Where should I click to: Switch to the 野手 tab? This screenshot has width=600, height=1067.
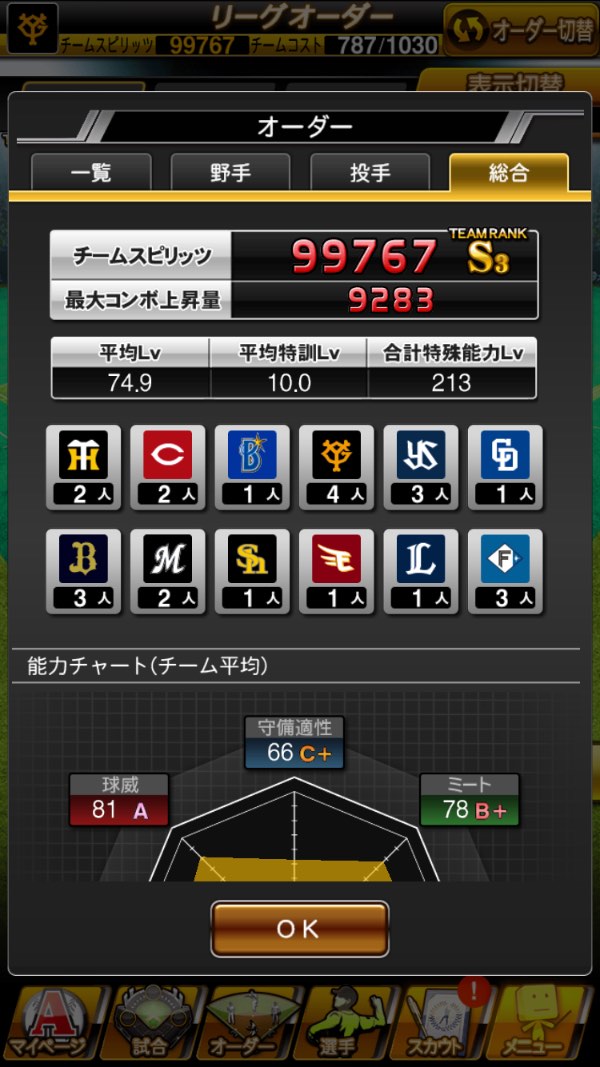[x=231, y=172]
